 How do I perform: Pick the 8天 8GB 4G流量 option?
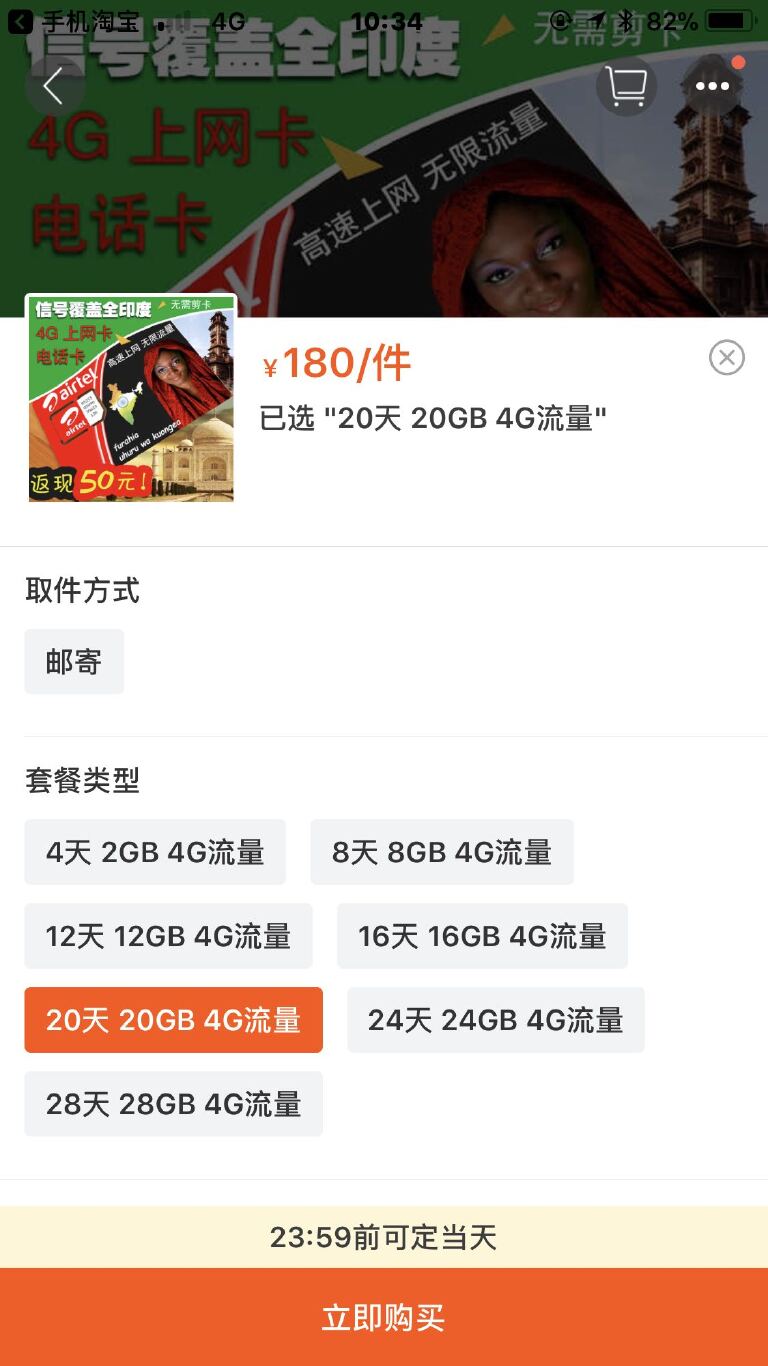click(442, 852)
